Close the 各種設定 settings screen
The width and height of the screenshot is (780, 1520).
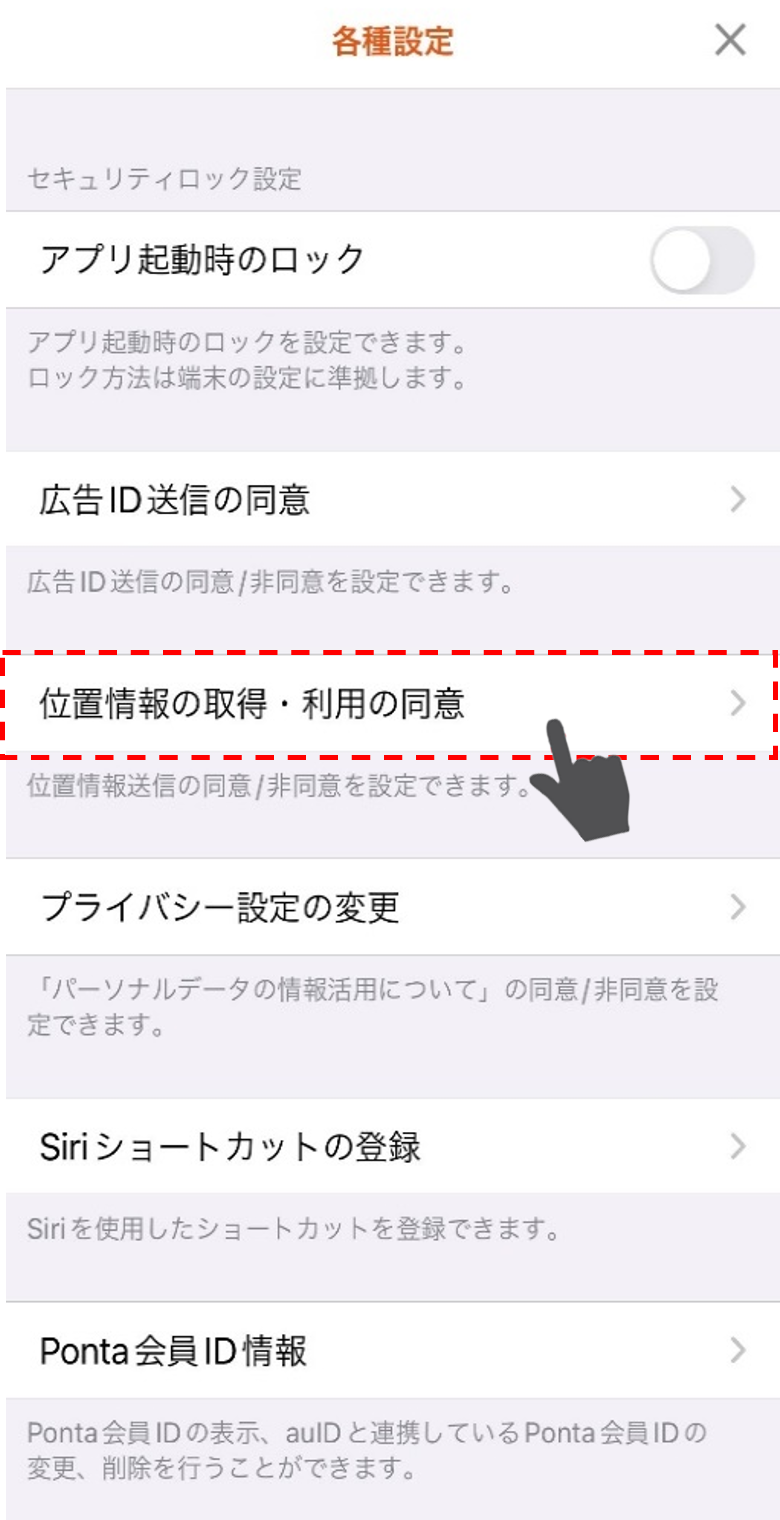click(730, 41)
